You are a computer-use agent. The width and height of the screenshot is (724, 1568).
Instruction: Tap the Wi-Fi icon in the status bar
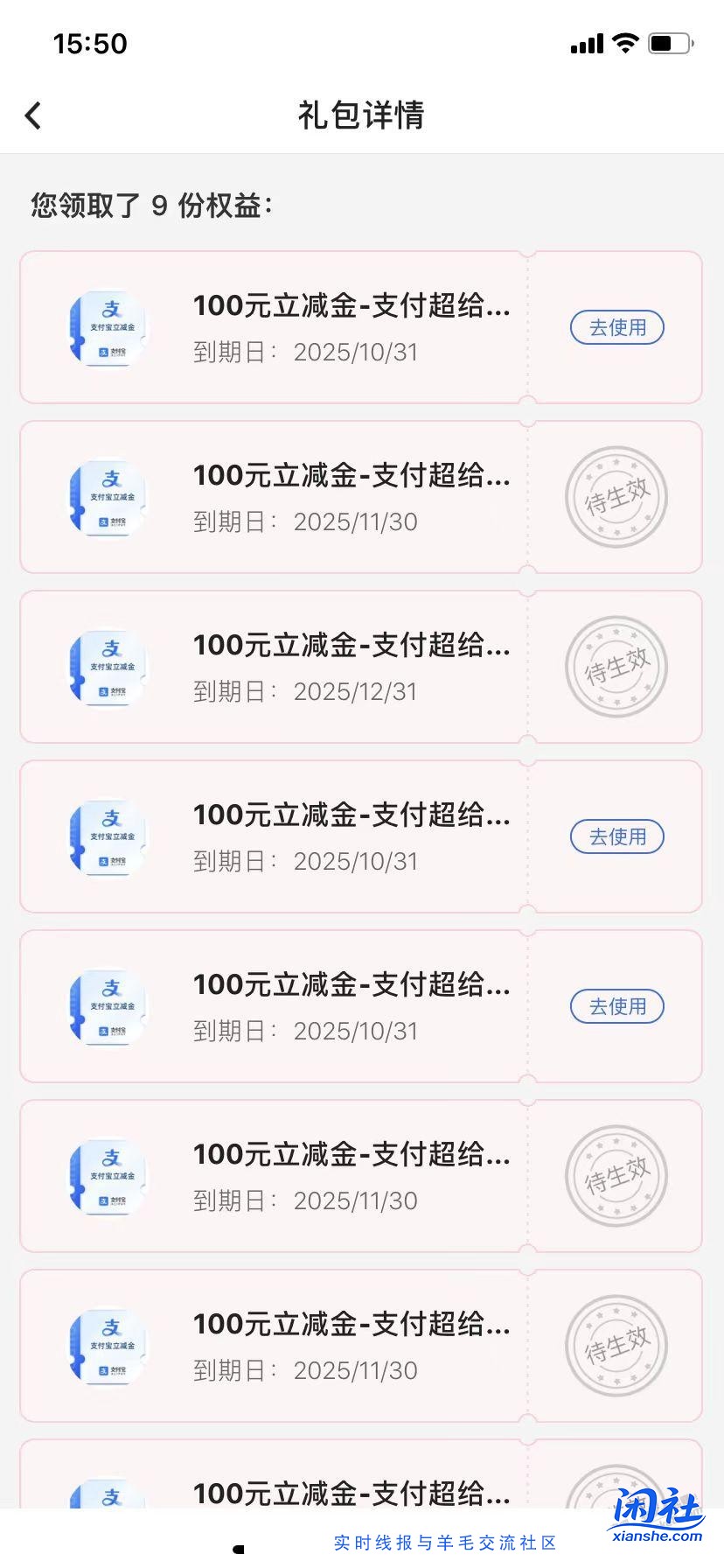(624, 42)
